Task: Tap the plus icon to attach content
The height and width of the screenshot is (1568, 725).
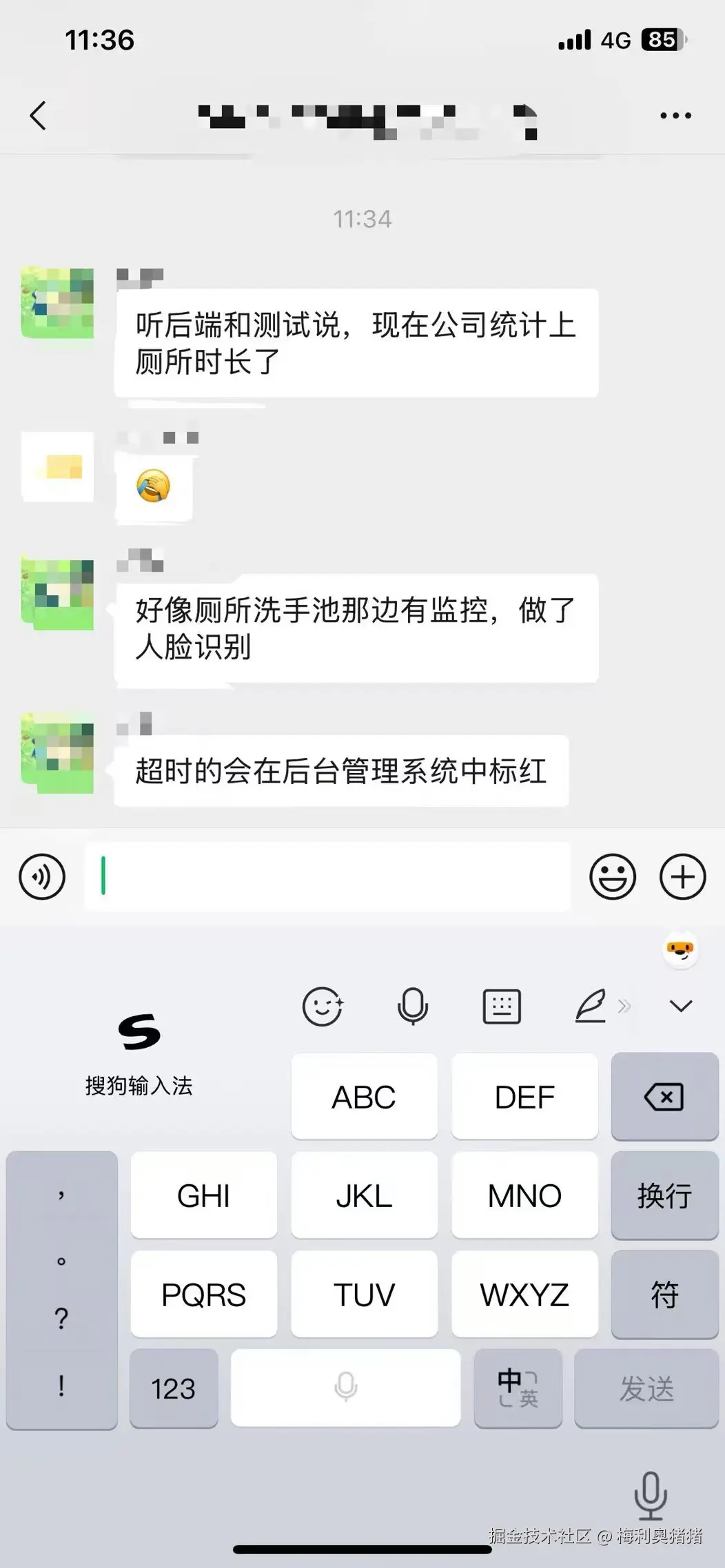Action: [683, 876]
